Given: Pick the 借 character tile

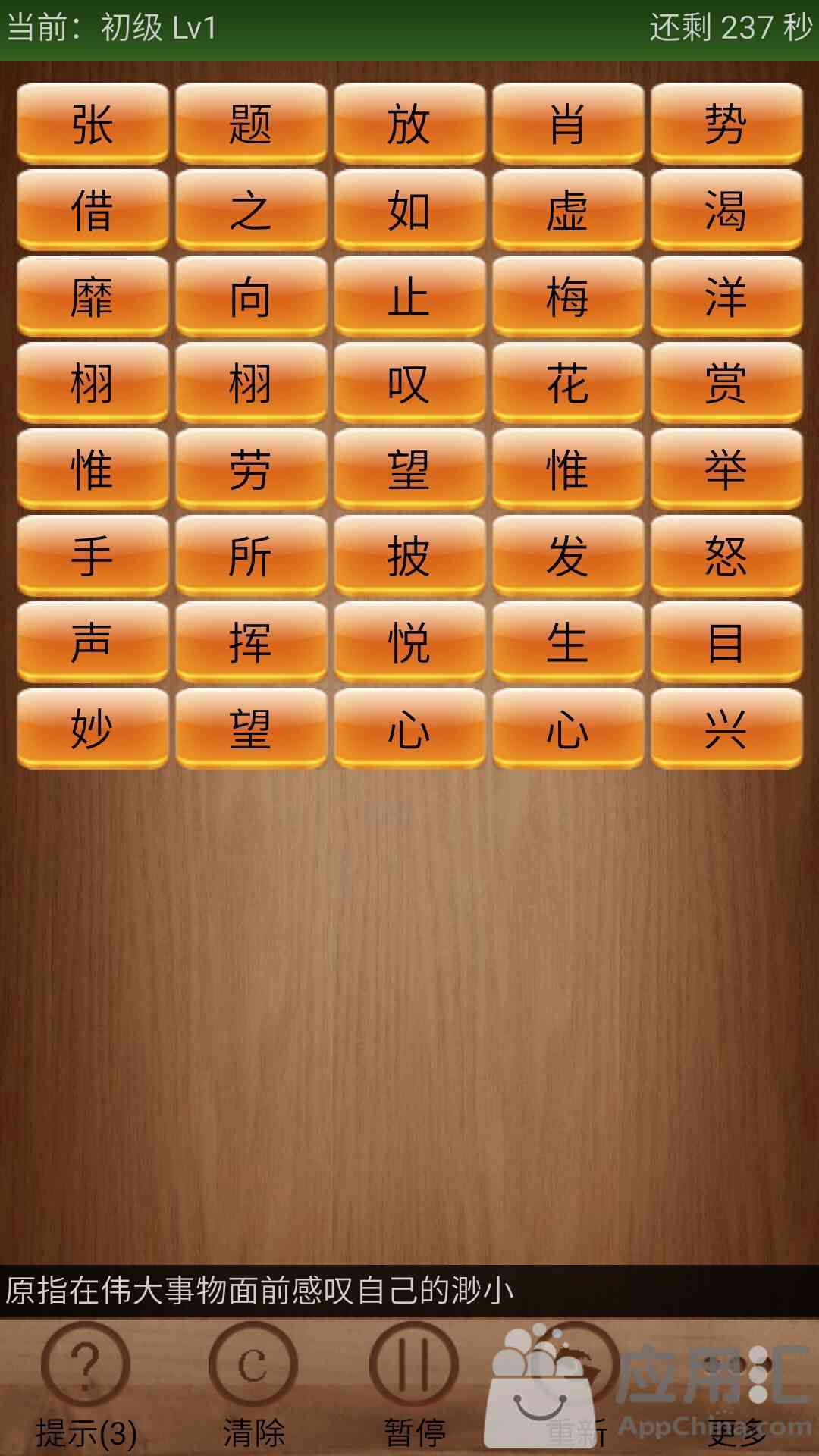Looking at the screenshot, I should tap(93, 210).
